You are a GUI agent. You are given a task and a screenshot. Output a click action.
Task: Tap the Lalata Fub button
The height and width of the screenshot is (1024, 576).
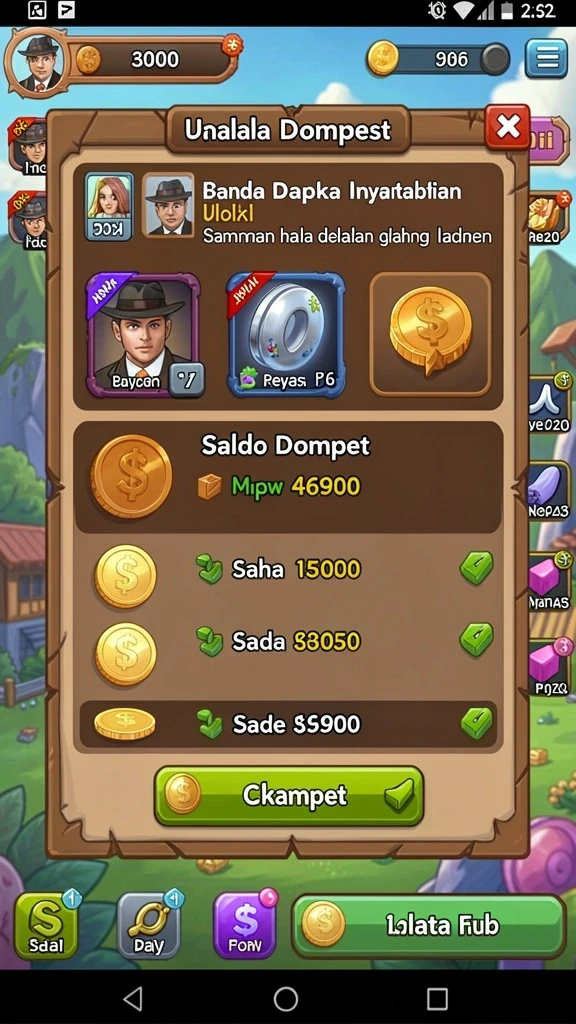point(428,926)
